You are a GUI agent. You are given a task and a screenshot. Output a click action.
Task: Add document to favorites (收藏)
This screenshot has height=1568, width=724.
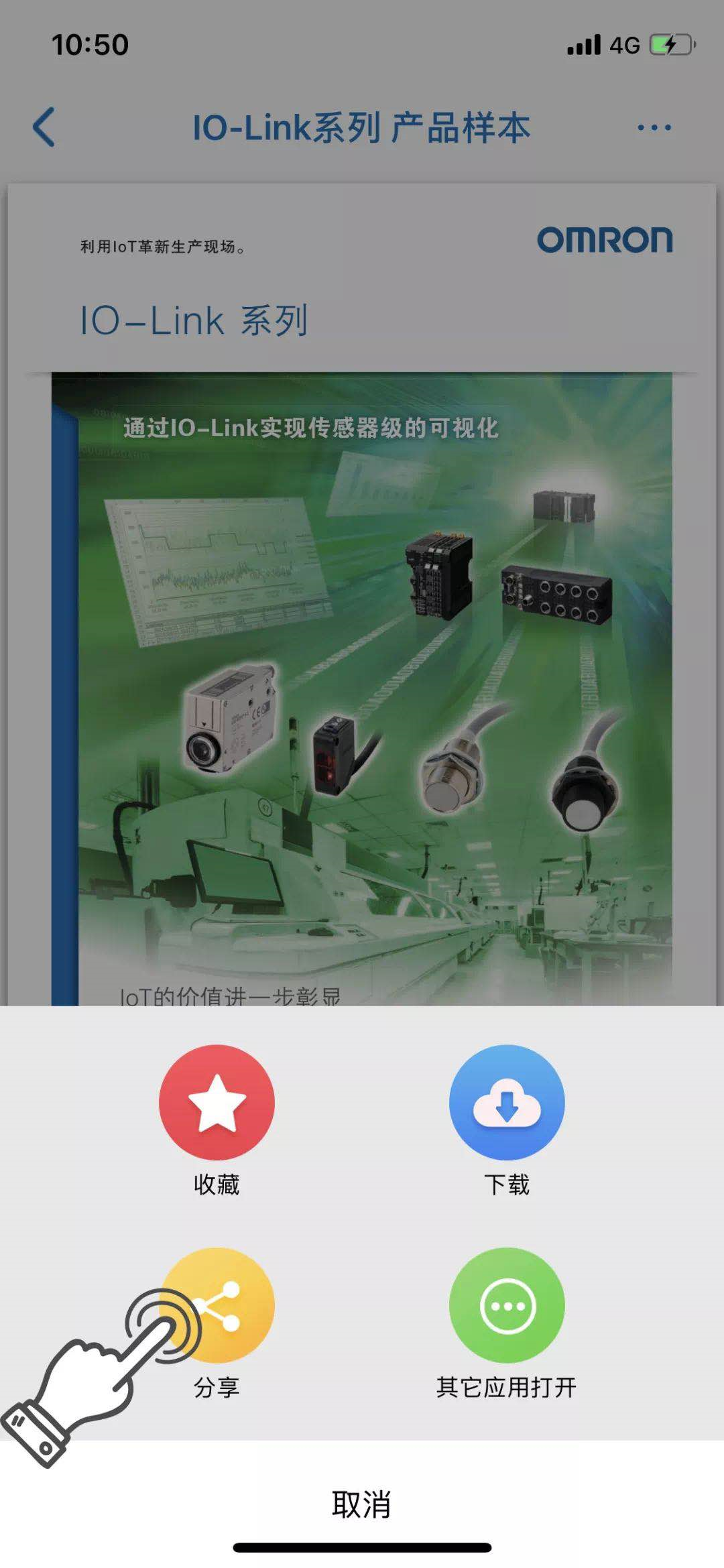[x=217, y=1103]
